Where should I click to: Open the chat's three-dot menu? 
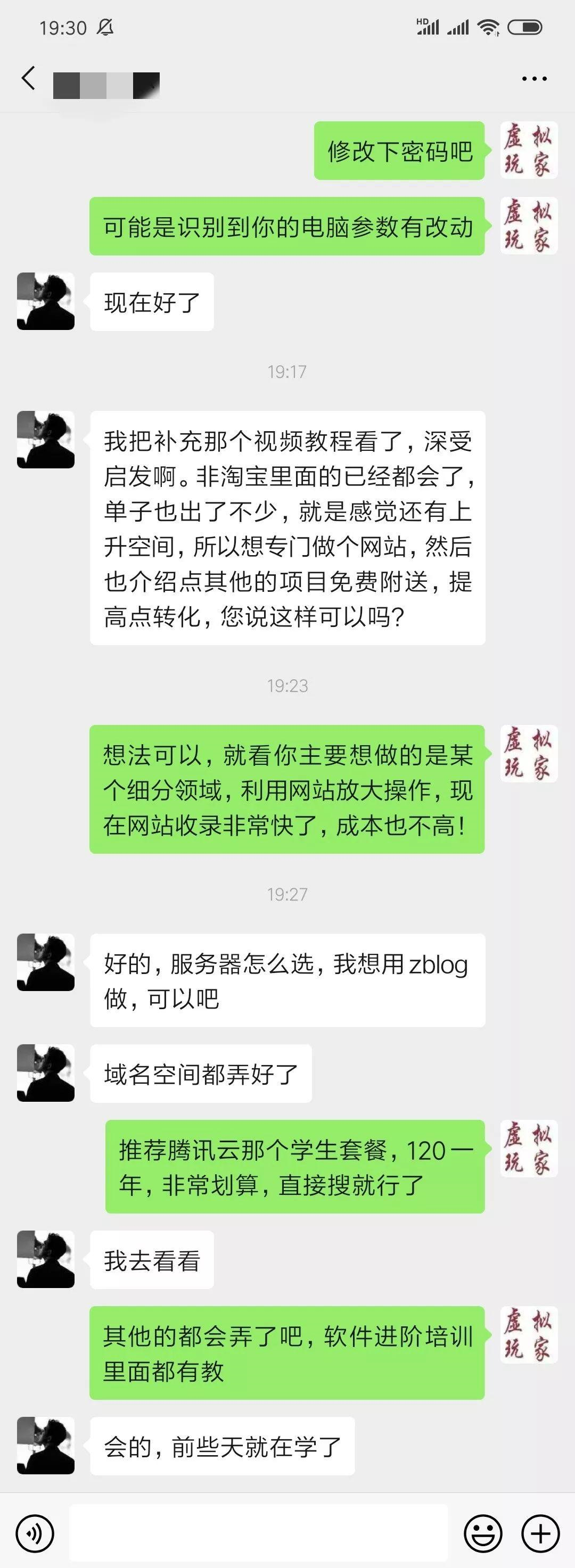(x=534, y=79)
